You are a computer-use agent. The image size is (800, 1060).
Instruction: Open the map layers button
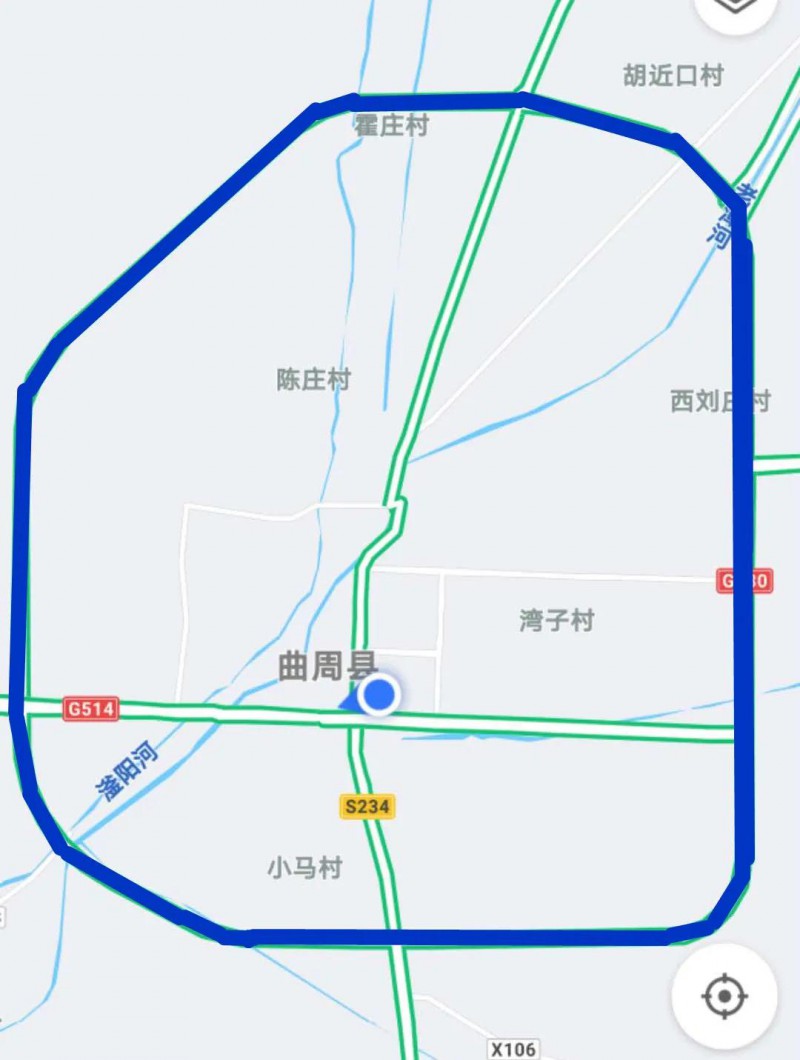[737, 8]
